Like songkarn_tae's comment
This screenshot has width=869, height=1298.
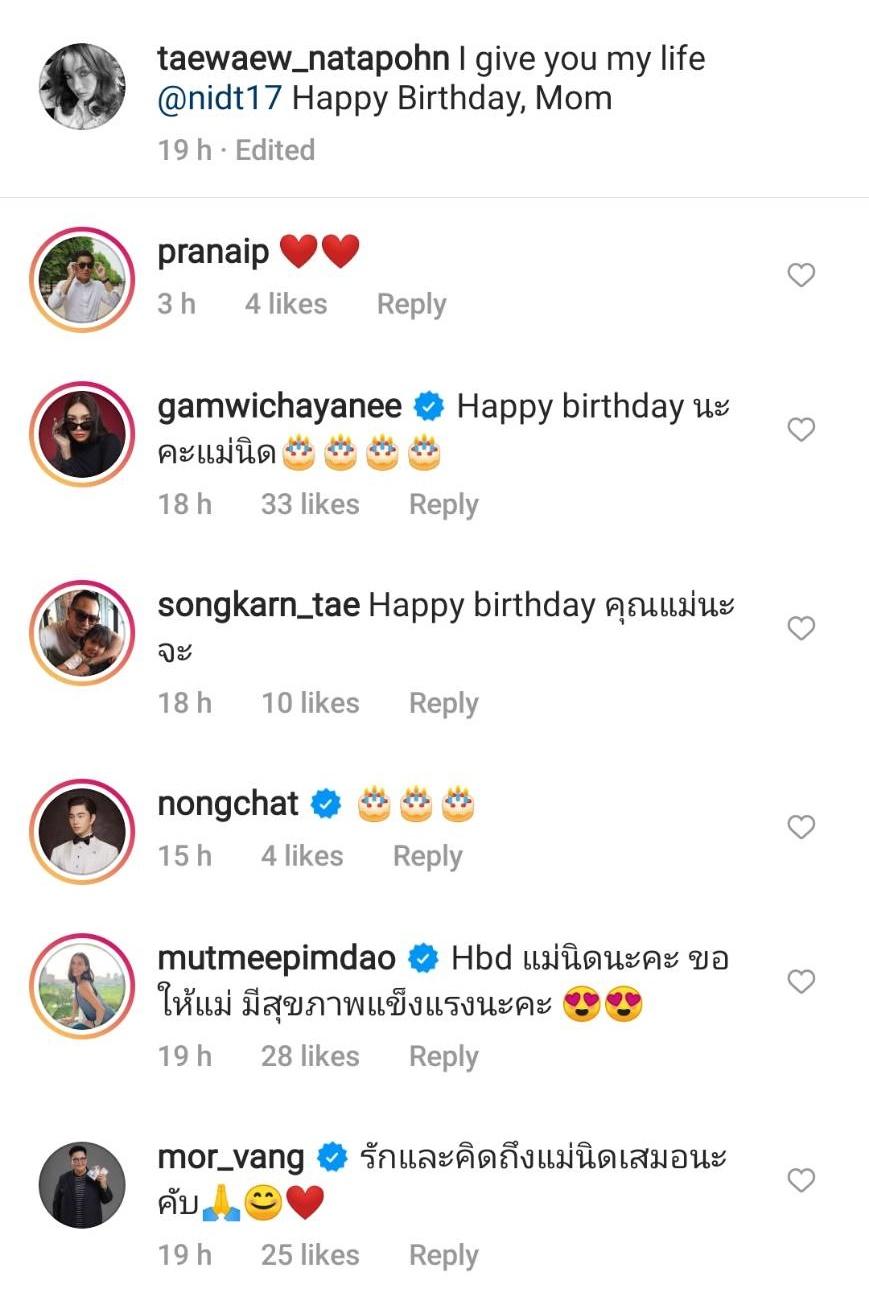tap(801, 628)
